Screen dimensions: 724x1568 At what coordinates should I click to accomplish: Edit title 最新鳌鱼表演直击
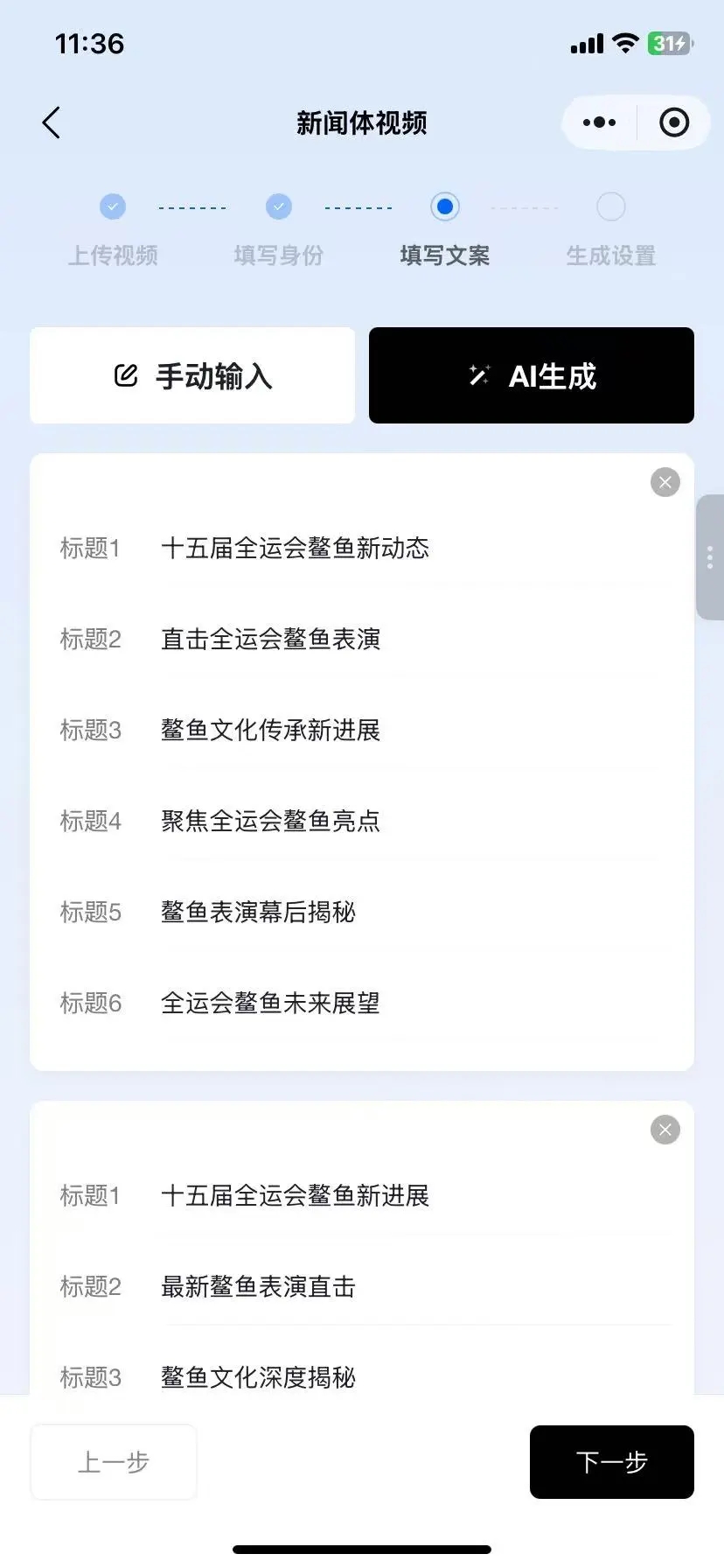click(x=259, y=1287)
